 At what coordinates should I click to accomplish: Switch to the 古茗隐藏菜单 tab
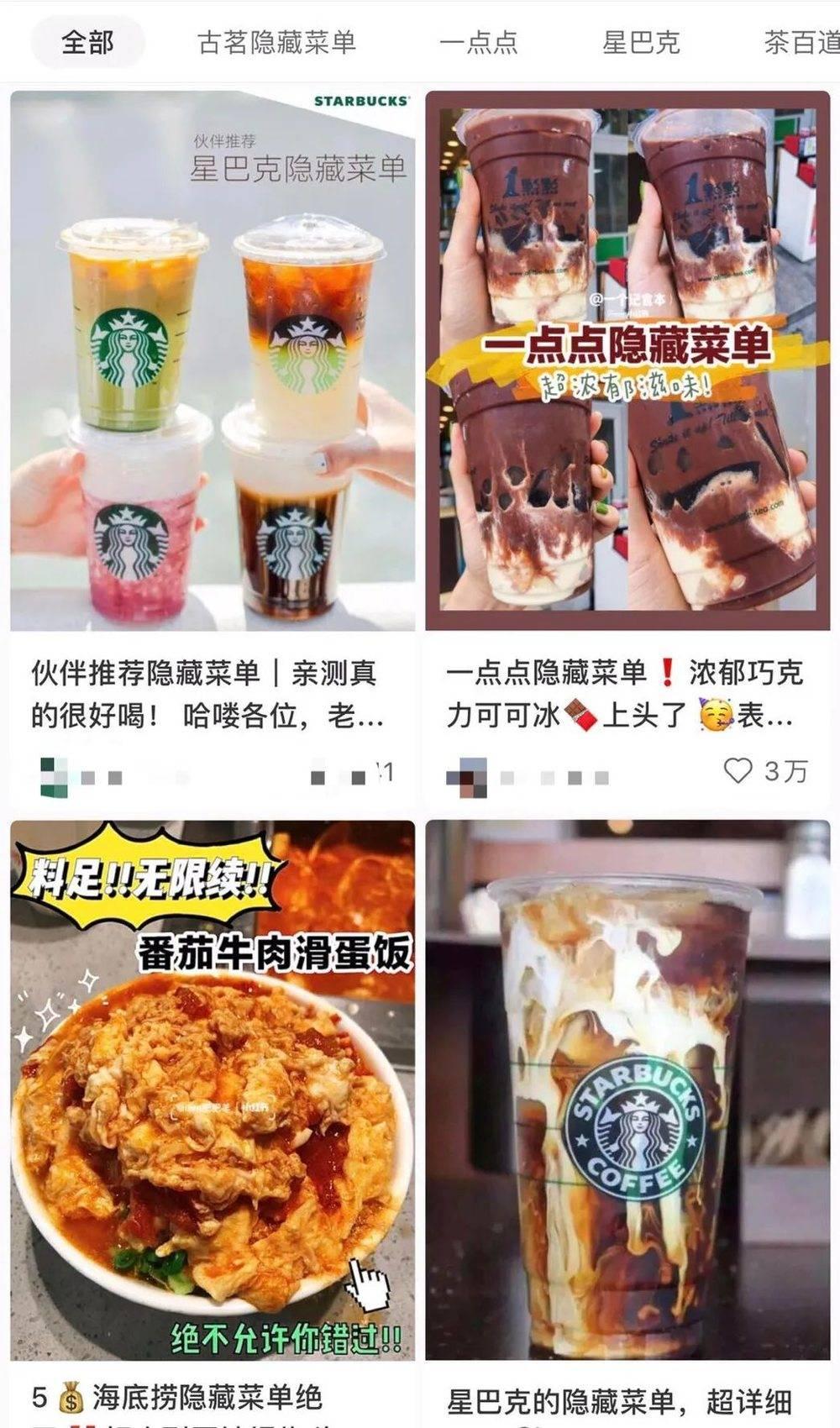276,42
